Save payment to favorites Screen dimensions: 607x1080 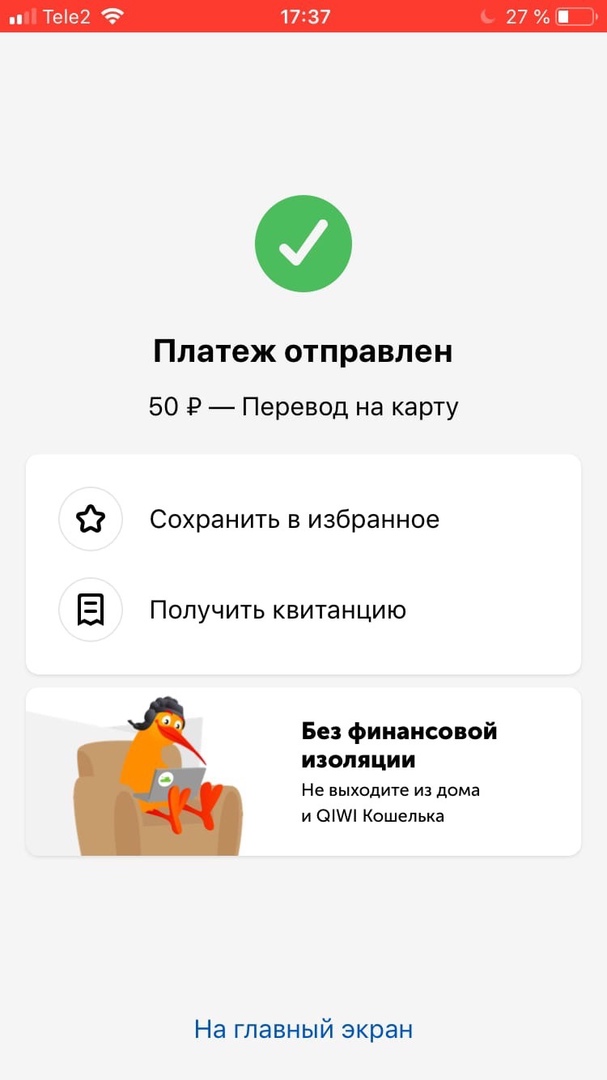tap(294, 519)
